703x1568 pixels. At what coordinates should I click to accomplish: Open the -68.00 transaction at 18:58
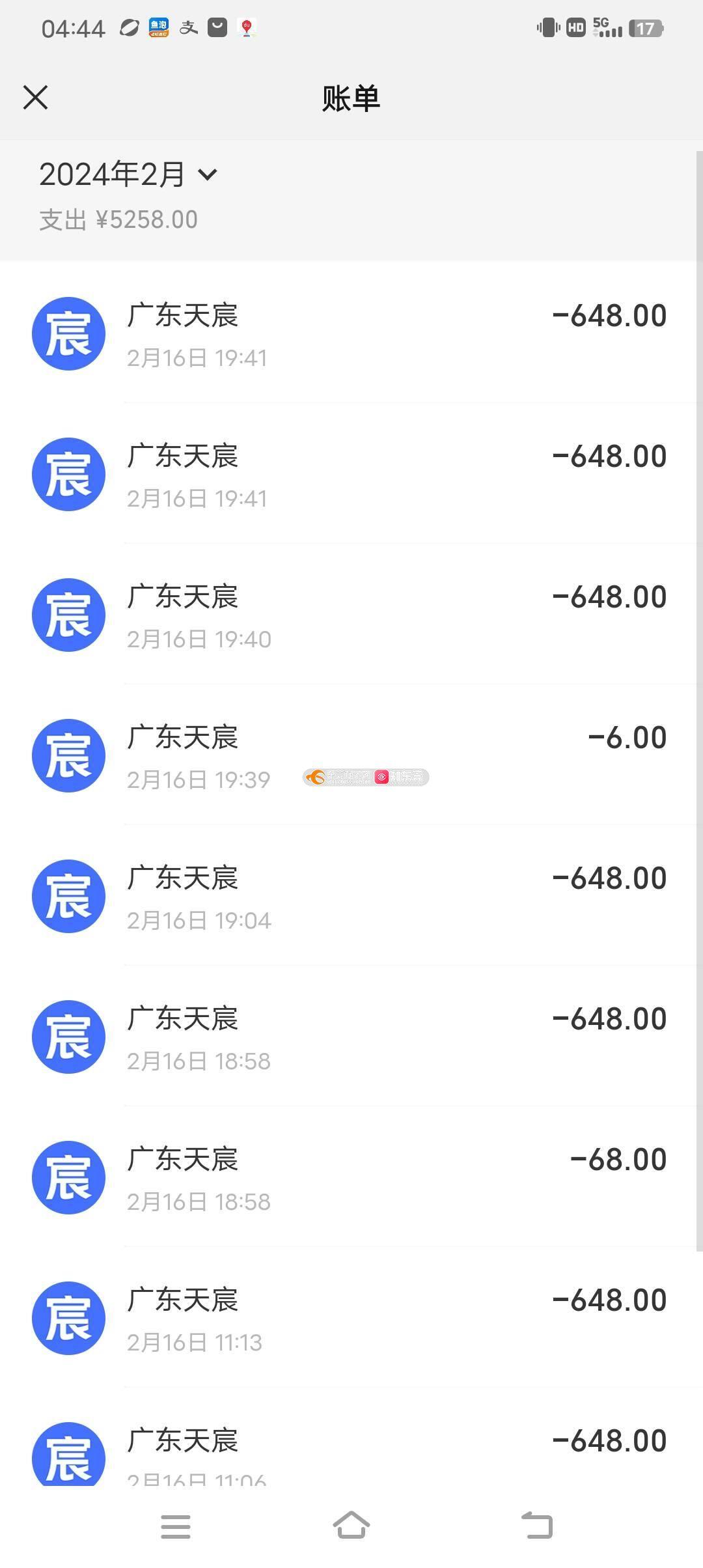click(x=351, y=1177)
